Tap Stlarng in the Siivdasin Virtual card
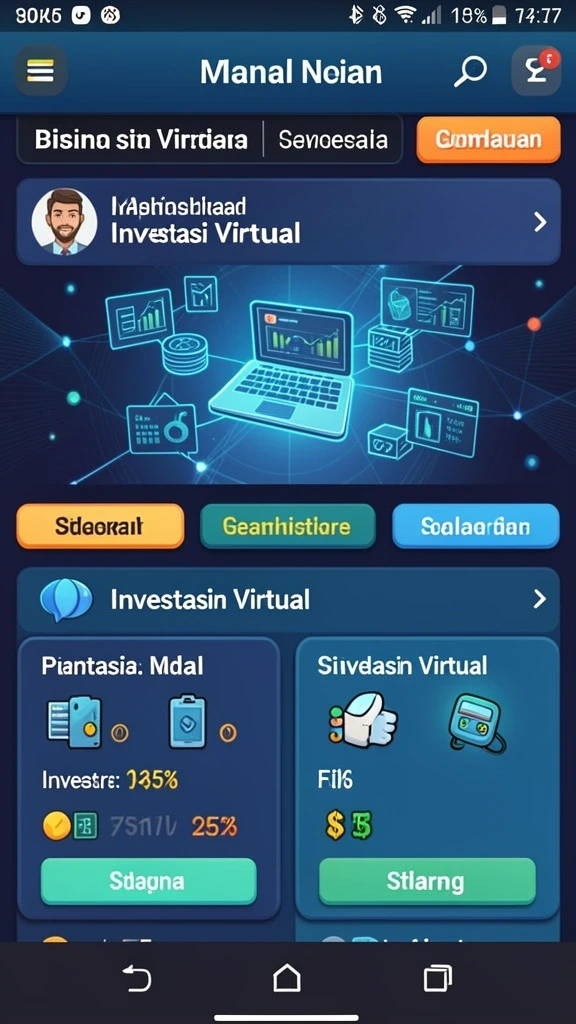This screenshot has width=576, height=1024. click(x=426, y=881)
